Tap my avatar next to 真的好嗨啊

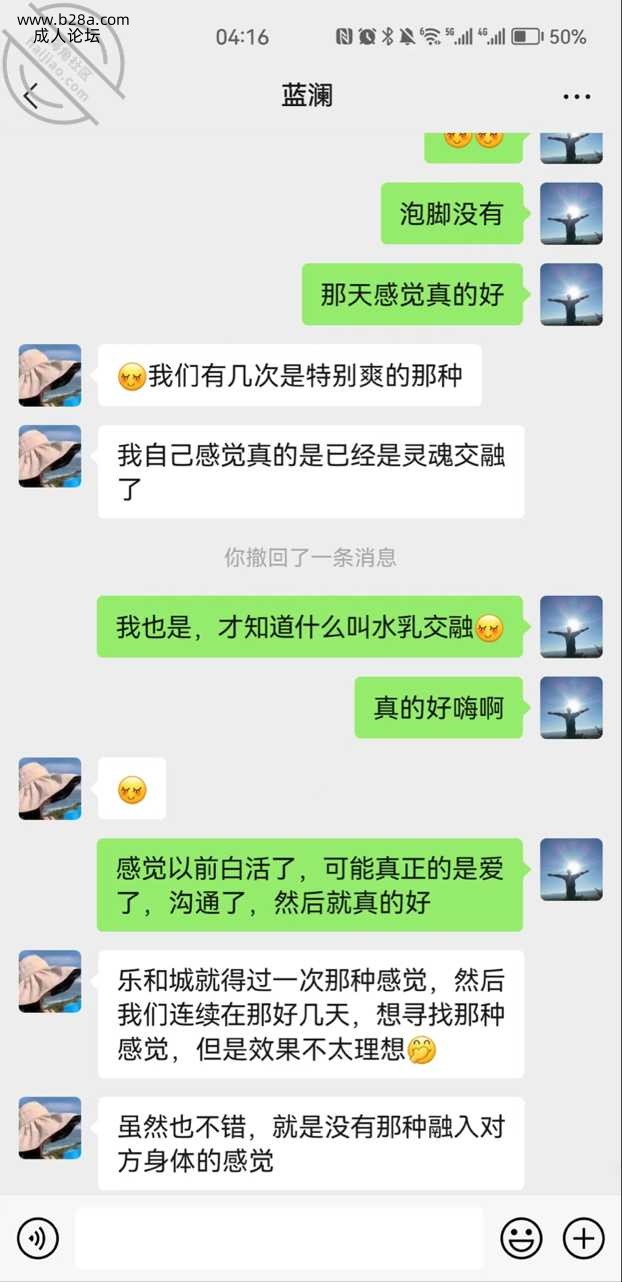(x=571, y=708)
